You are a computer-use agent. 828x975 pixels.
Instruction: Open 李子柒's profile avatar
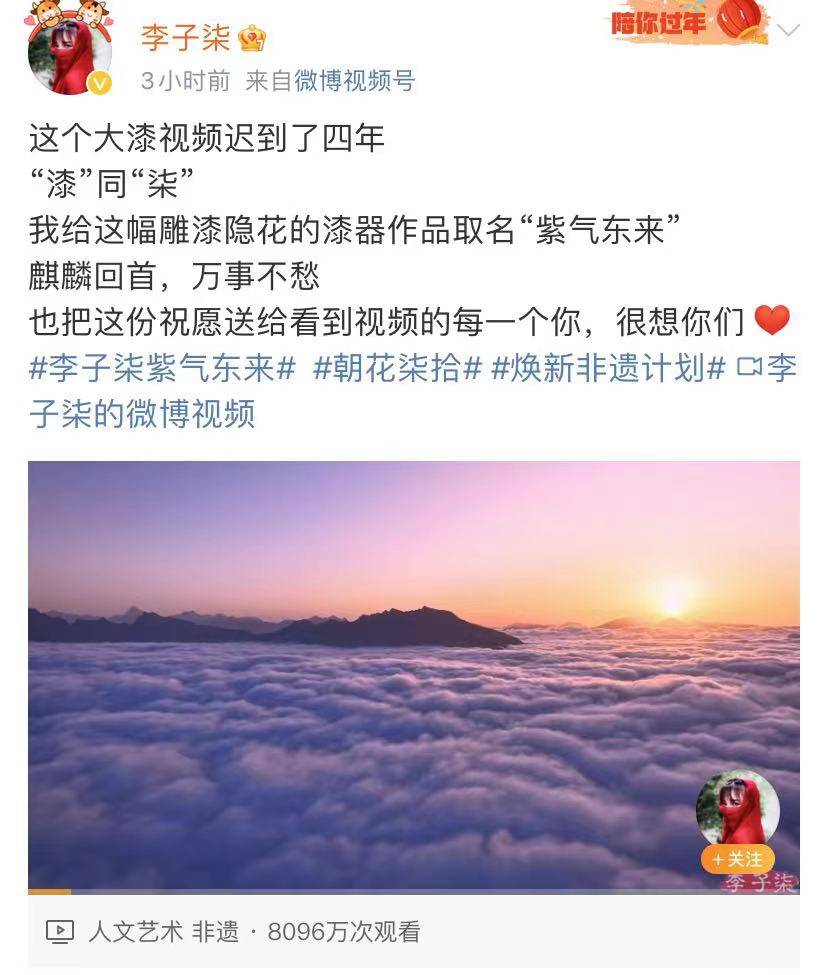coord(70,52)
